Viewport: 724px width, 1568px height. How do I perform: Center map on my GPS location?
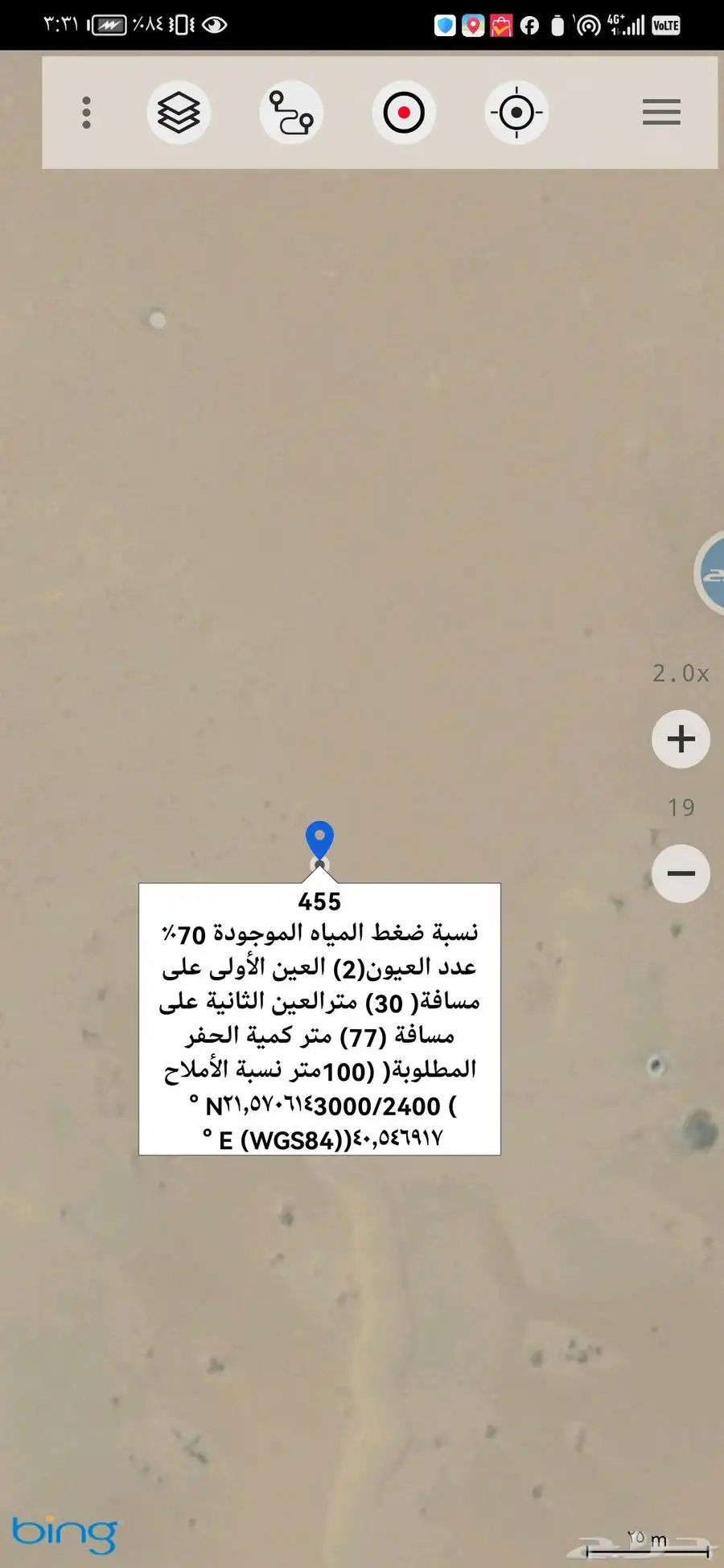[516, 113]
